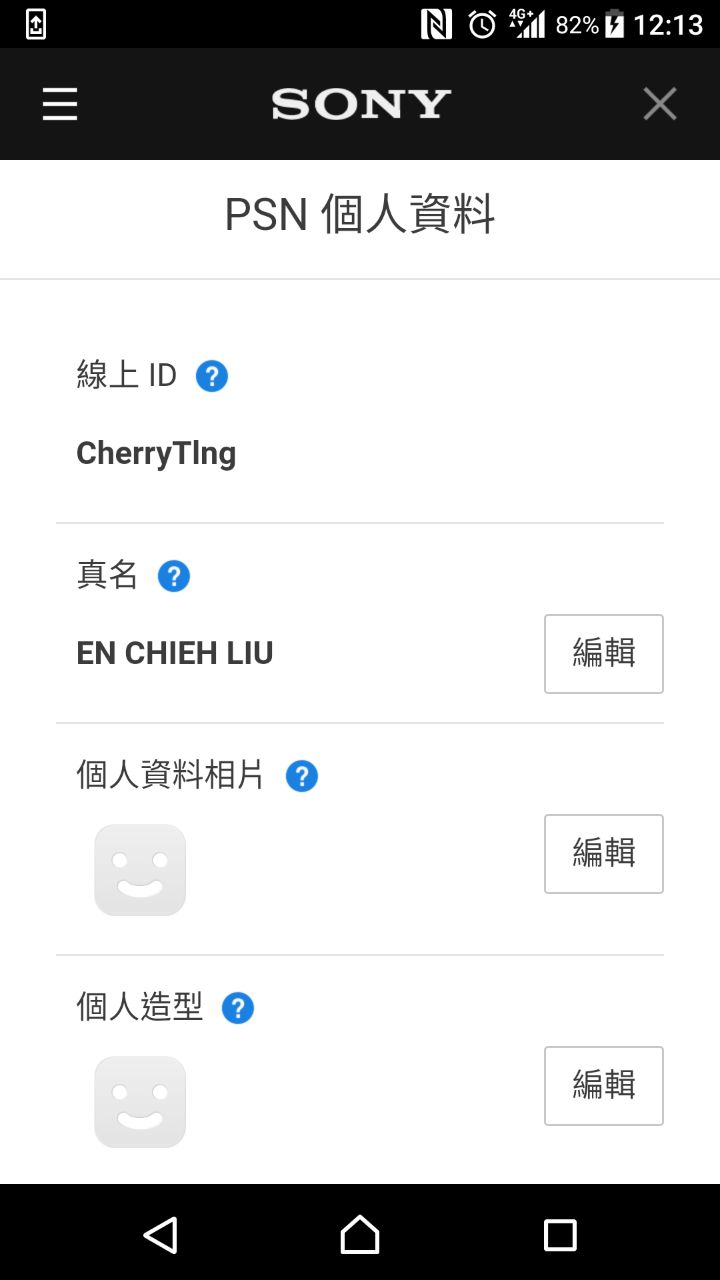
Task: Show help for 真名
Action: pyautogui.click(x=174, y=576)
